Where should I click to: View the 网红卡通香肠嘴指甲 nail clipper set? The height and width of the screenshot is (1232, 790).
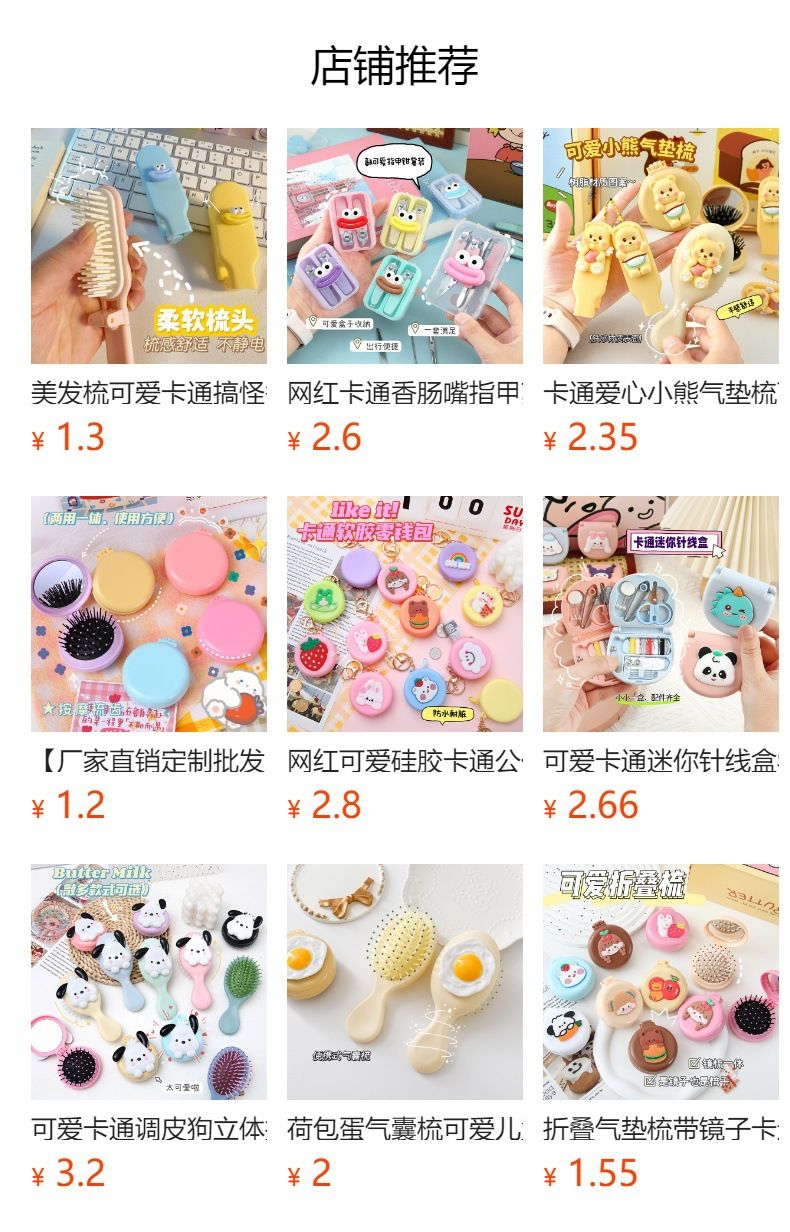(x=404, y=246)
